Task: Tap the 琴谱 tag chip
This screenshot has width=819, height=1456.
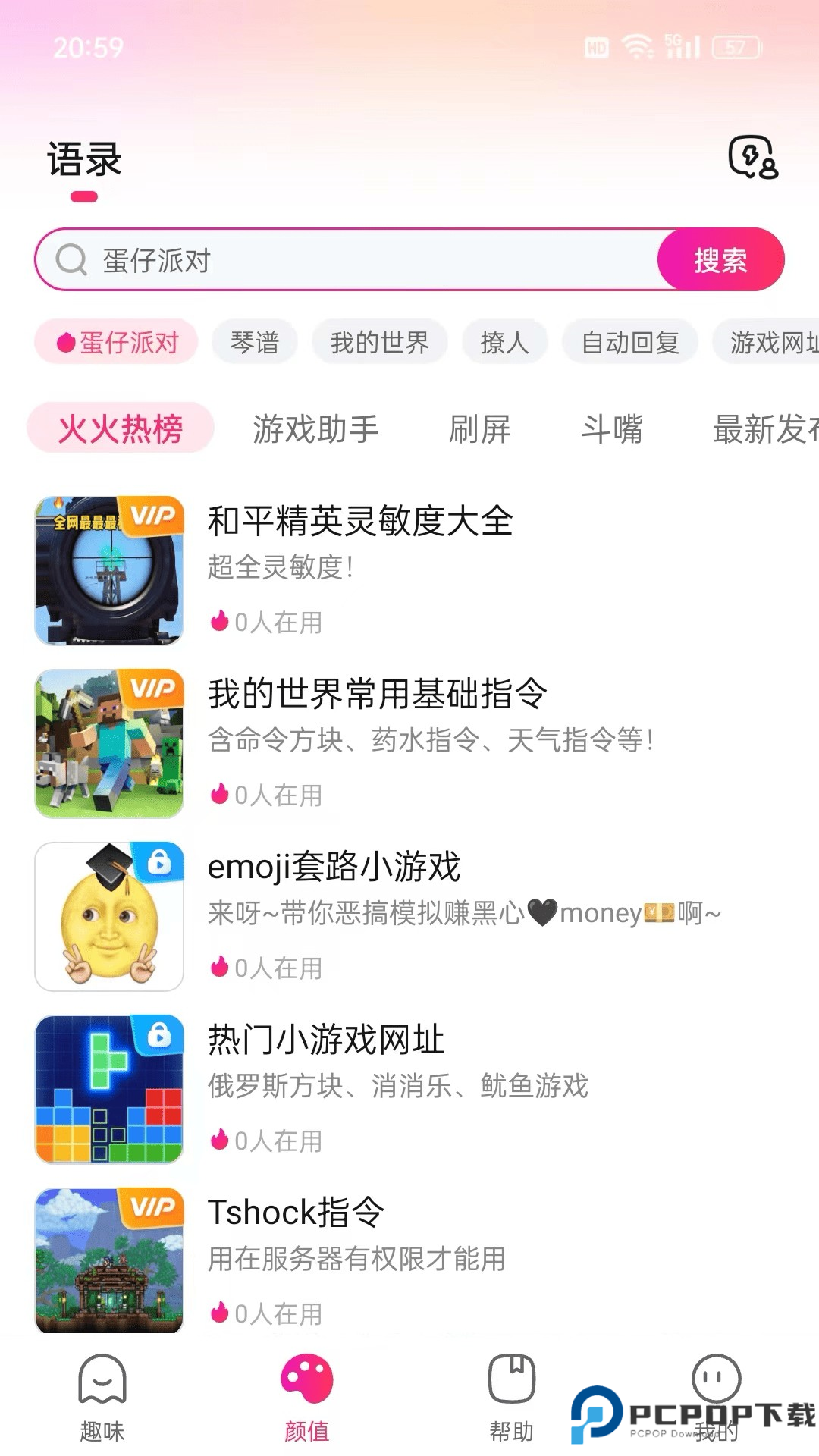Action: [x=255, y=342]
